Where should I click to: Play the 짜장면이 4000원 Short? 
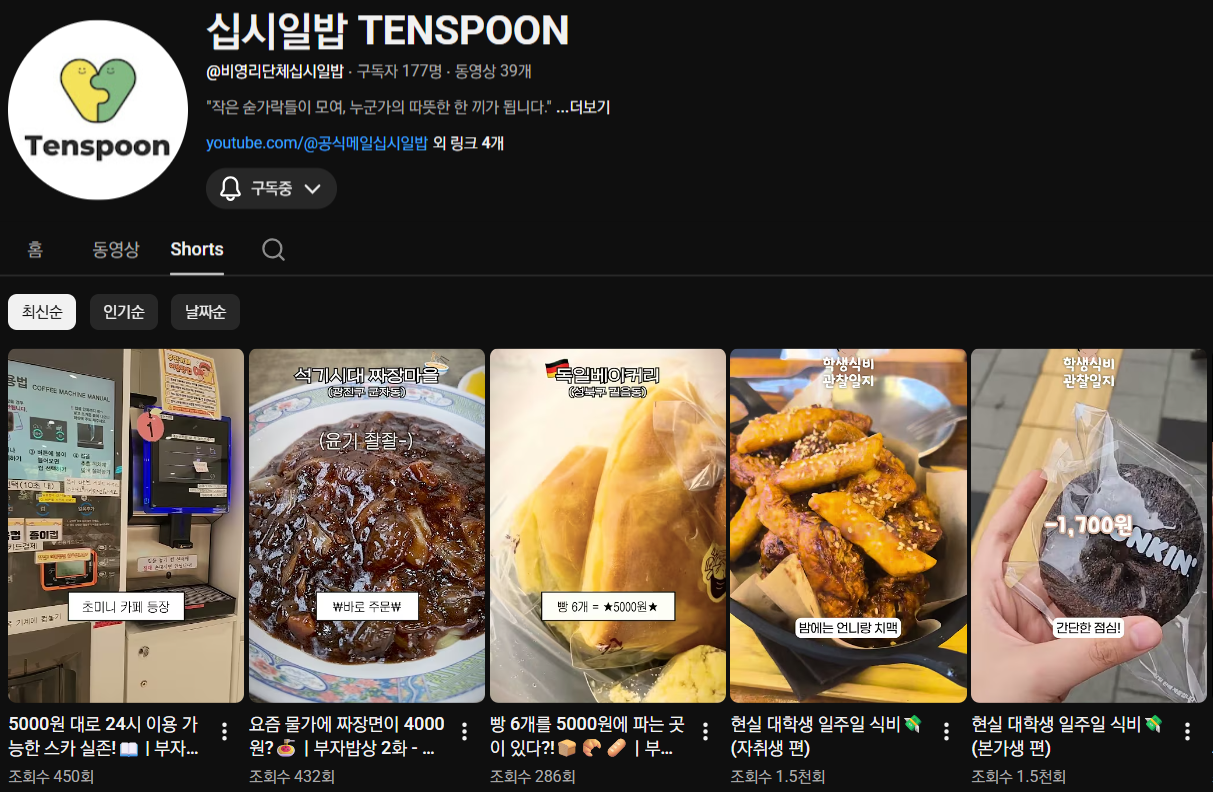(x=367, y=525)
